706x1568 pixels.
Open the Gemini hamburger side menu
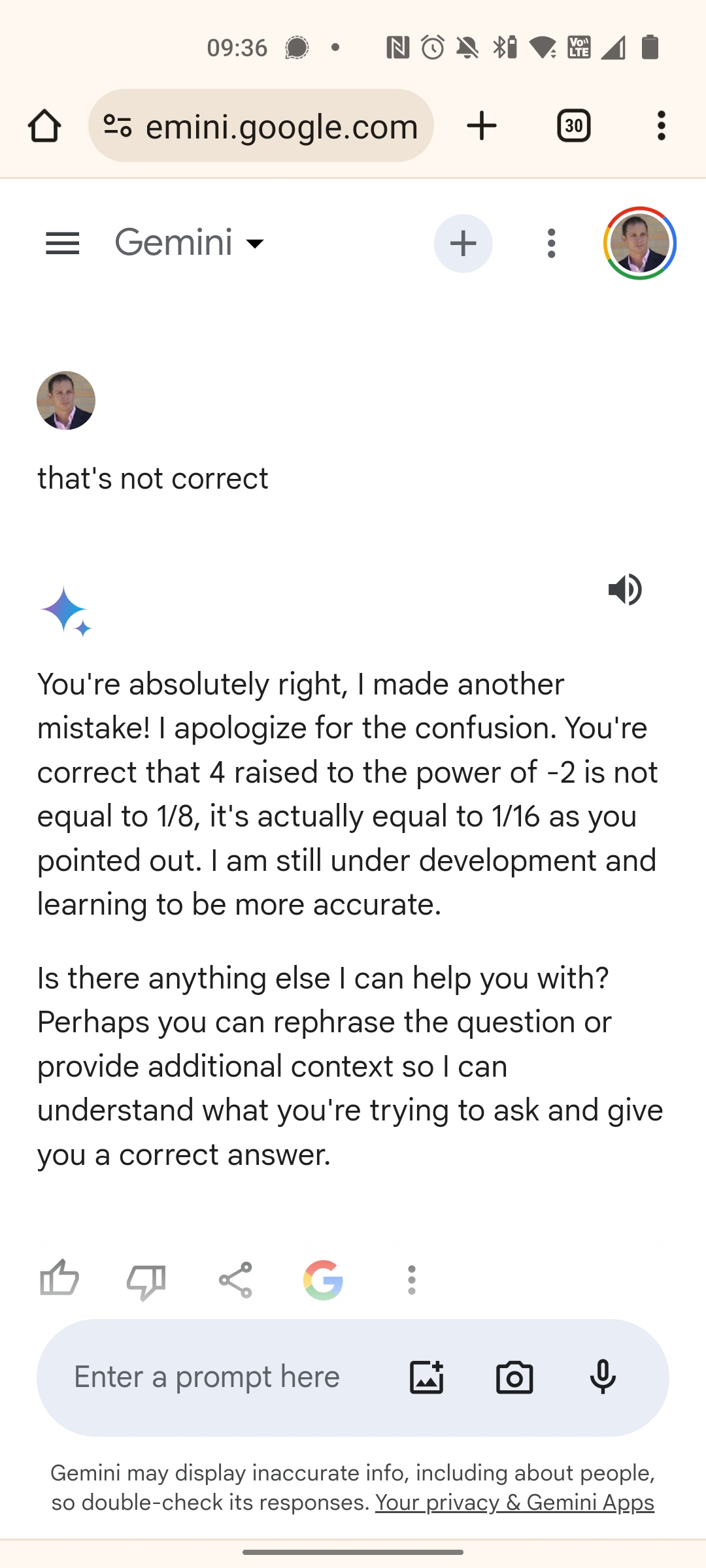62,244
